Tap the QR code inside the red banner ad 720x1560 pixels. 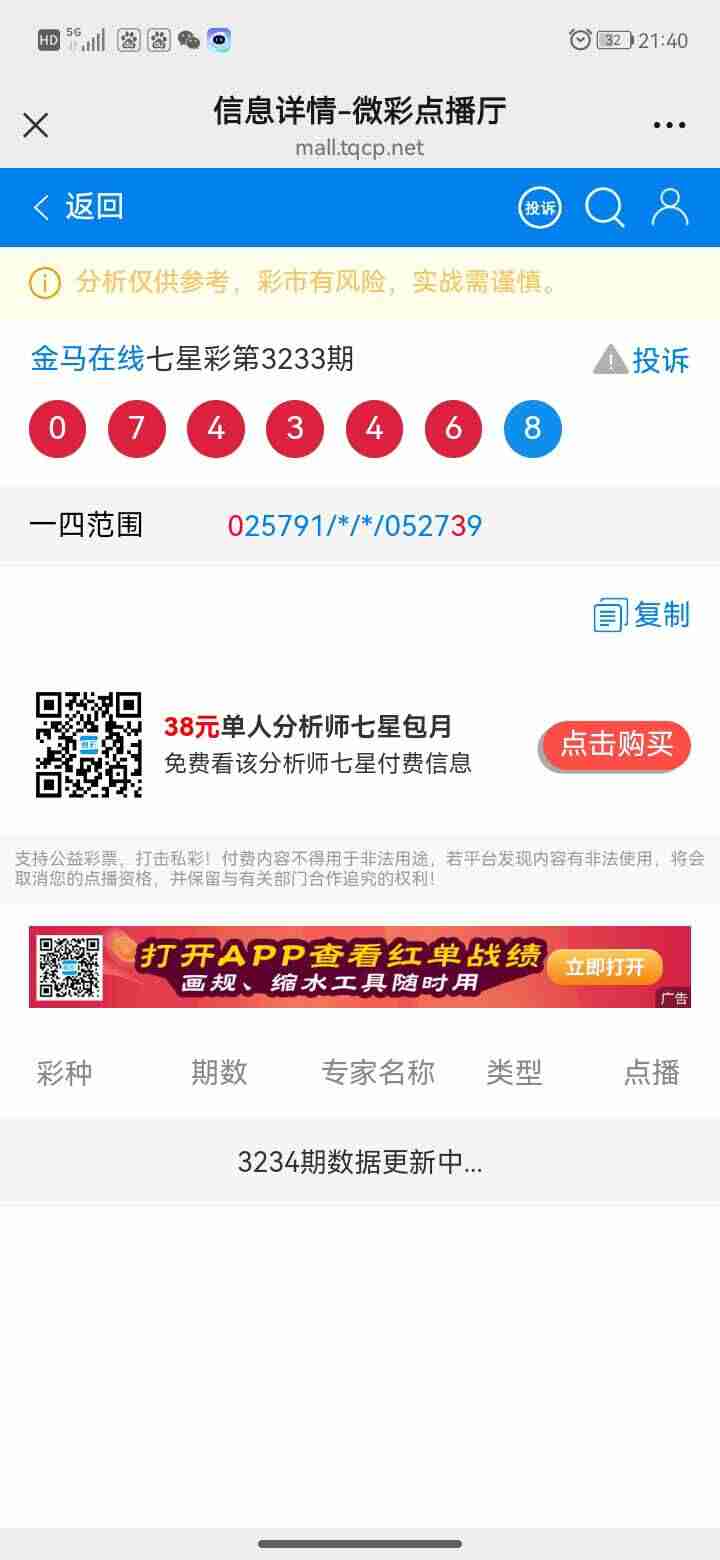tap(68, 967)
